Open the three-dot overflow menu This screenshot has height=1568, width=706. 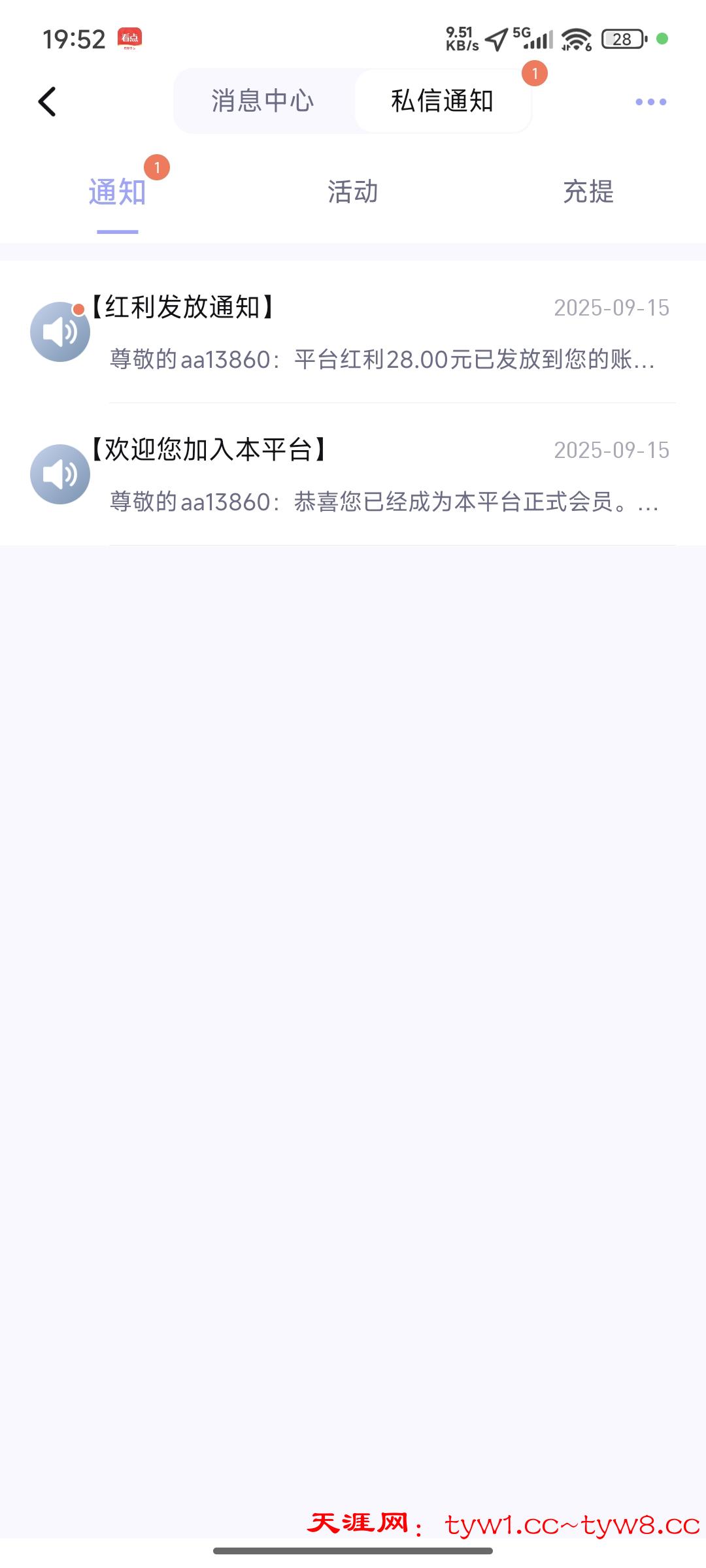pyautogui.click(x=650, y=102)
